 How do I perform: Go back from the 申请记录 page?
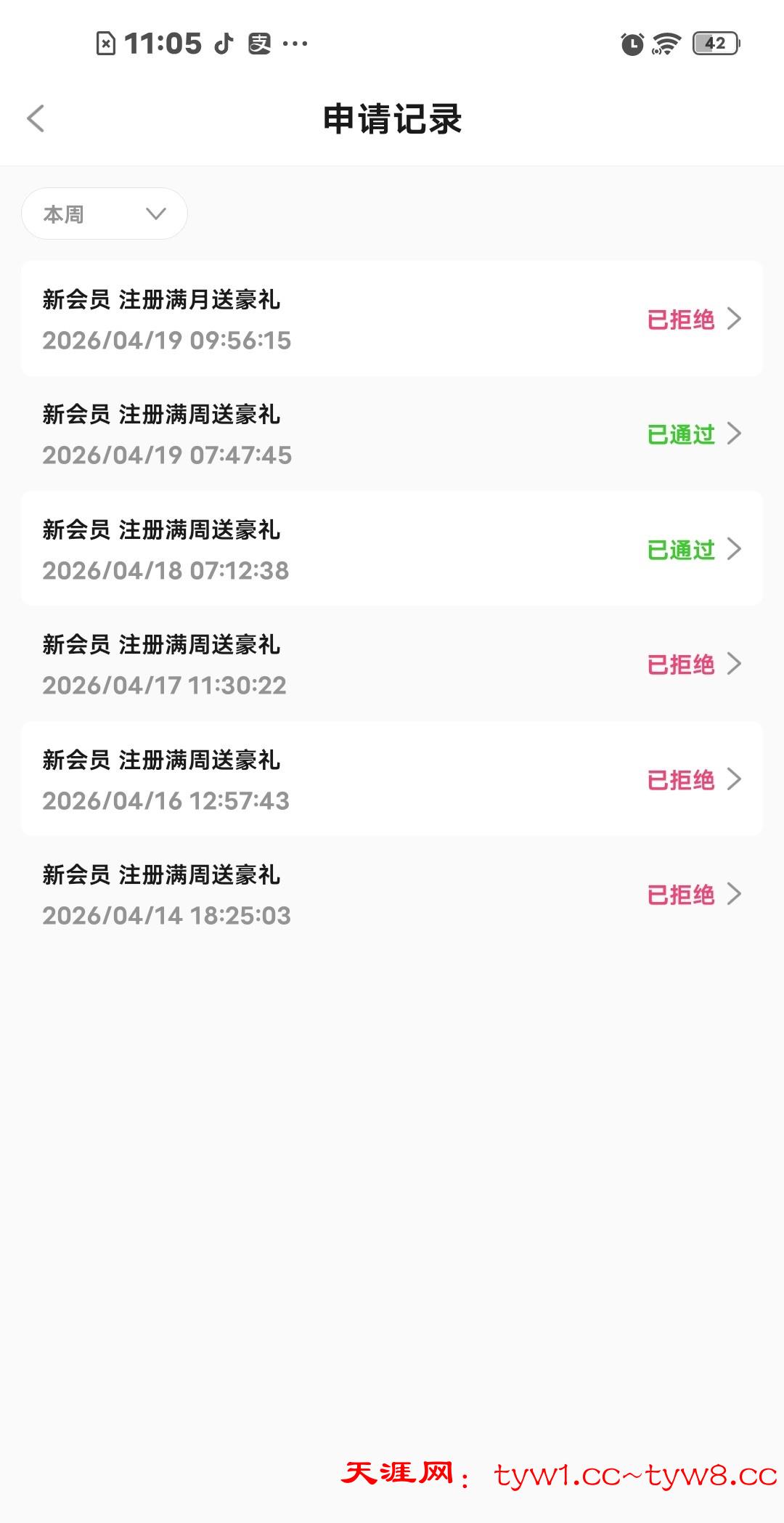[36, 119]
